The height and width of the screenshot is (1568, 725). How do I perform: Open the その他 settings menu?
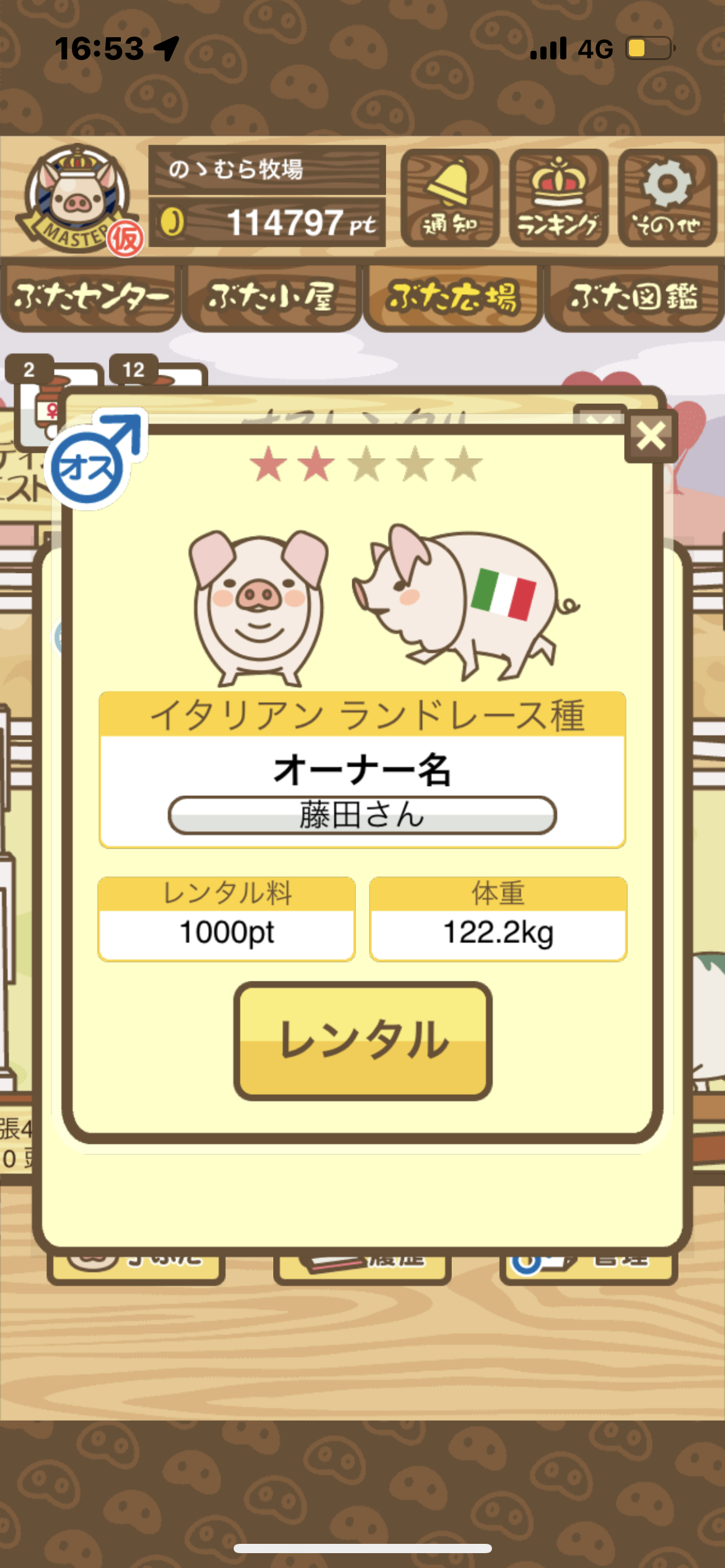pos(667,198)
